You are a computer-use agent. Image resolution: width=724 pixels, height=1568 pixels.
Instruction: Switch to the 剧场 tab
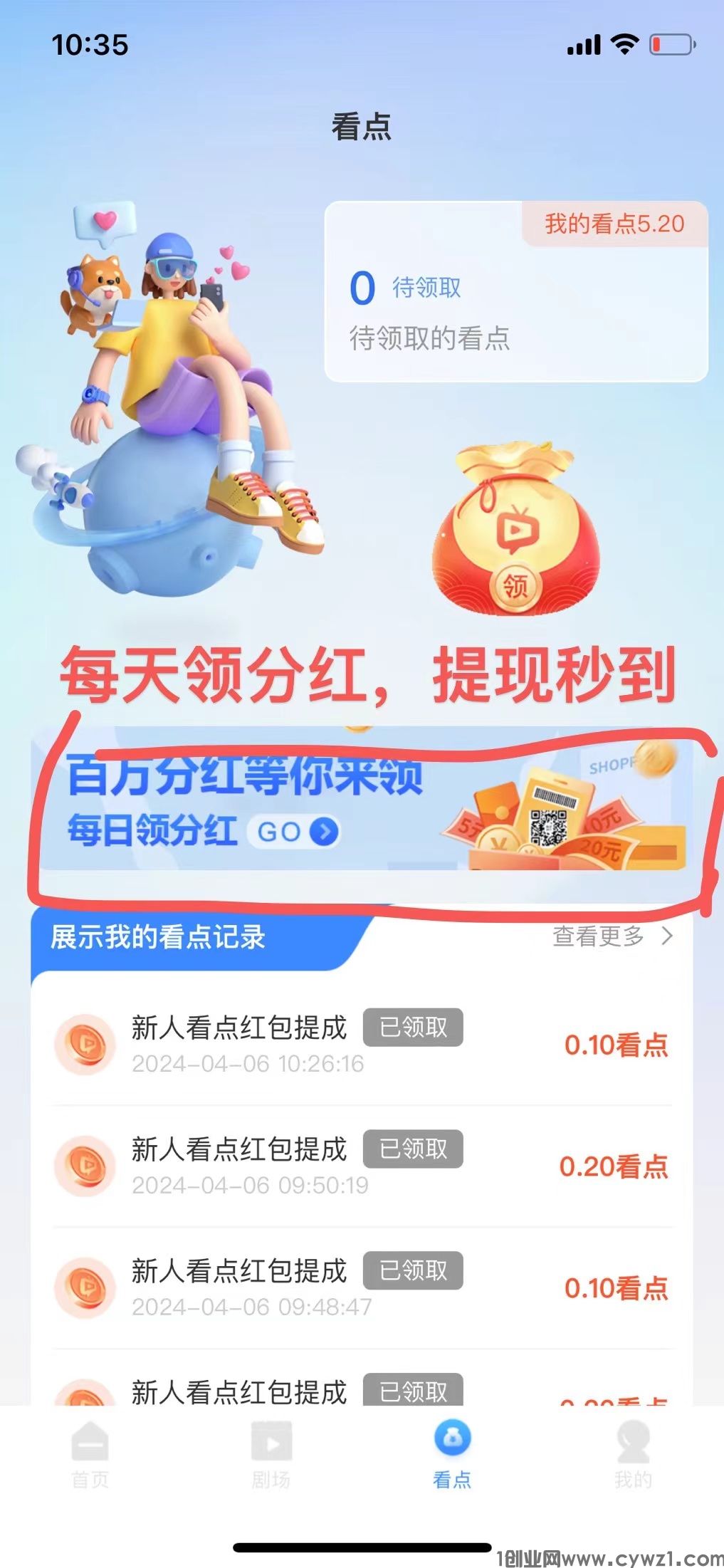click(x=271, y=1453)
